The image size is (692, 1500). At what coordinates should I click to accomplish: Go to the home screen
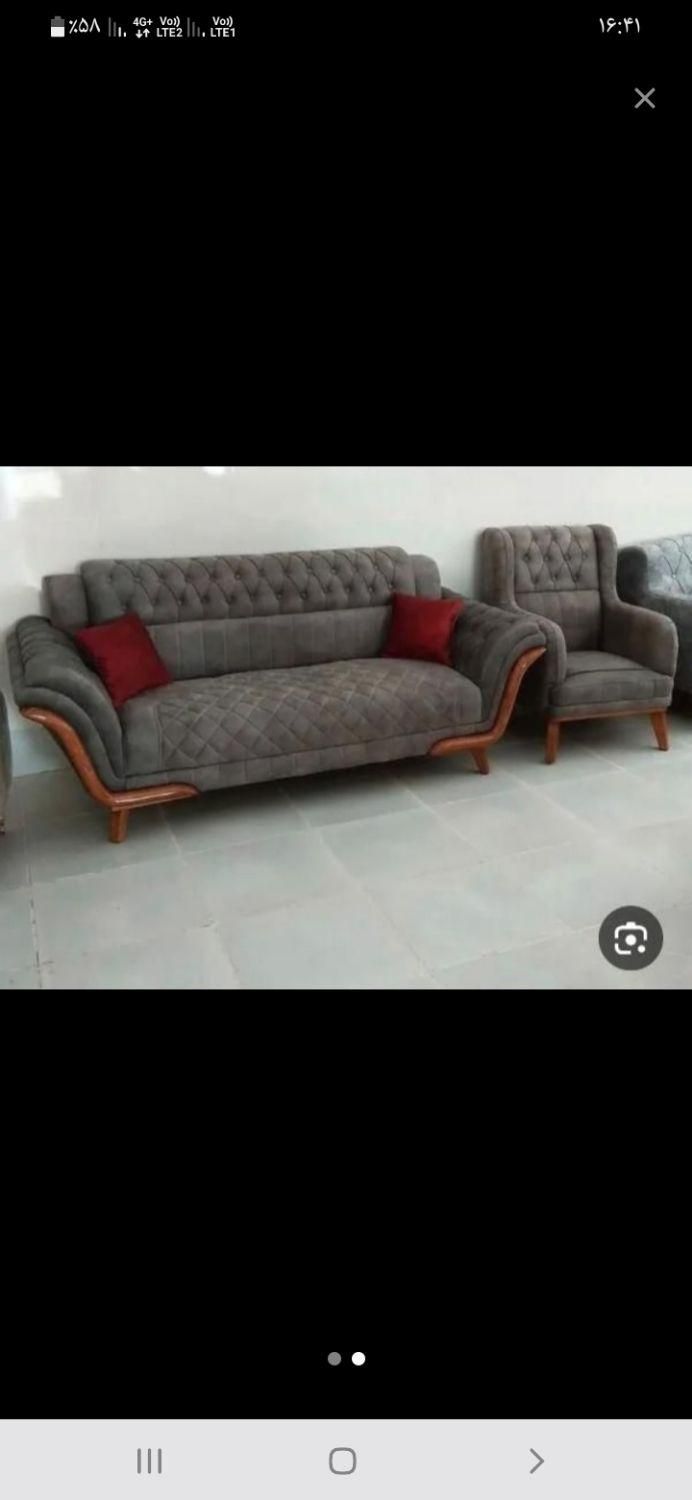342,1461
